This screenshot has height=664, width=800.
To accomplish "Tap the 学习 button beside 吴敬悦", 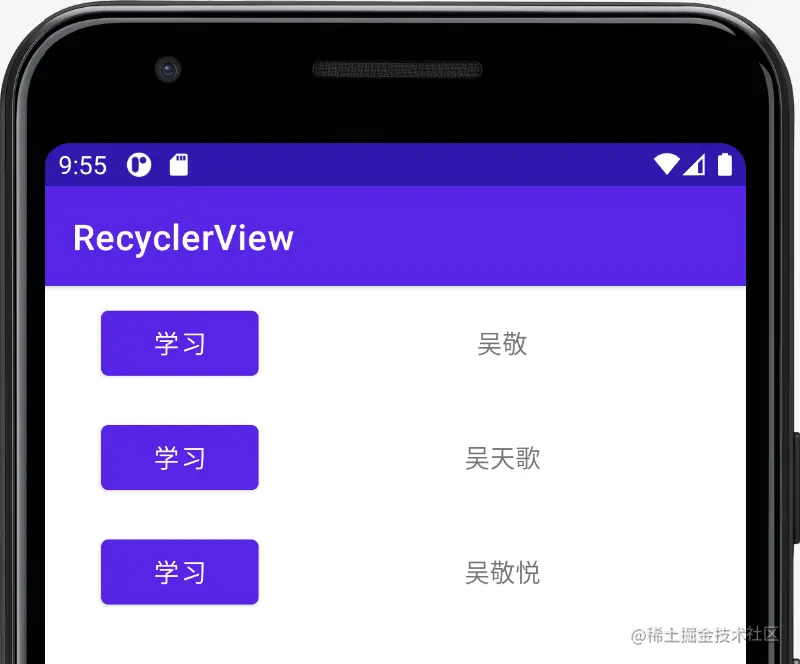I will [x=180, y=572].
